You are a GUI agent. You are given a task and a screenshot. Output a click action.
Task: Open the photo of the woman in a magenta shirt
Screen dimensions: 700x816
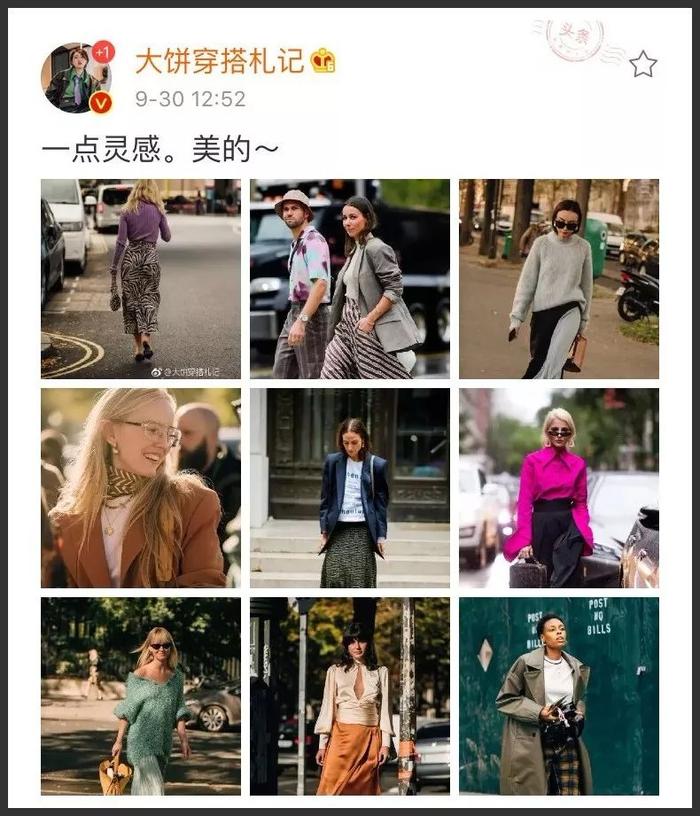click(x=558, y=488)
